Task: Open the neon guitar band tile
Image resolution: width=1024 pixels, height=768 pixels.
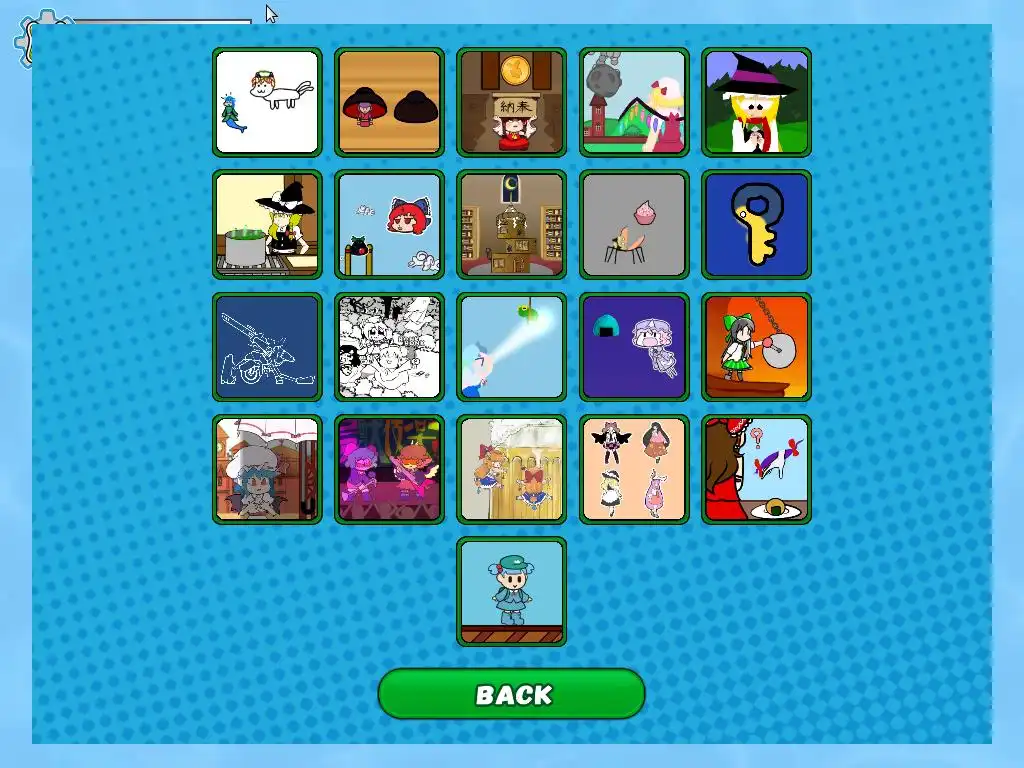Action: [x=389, y=469]
